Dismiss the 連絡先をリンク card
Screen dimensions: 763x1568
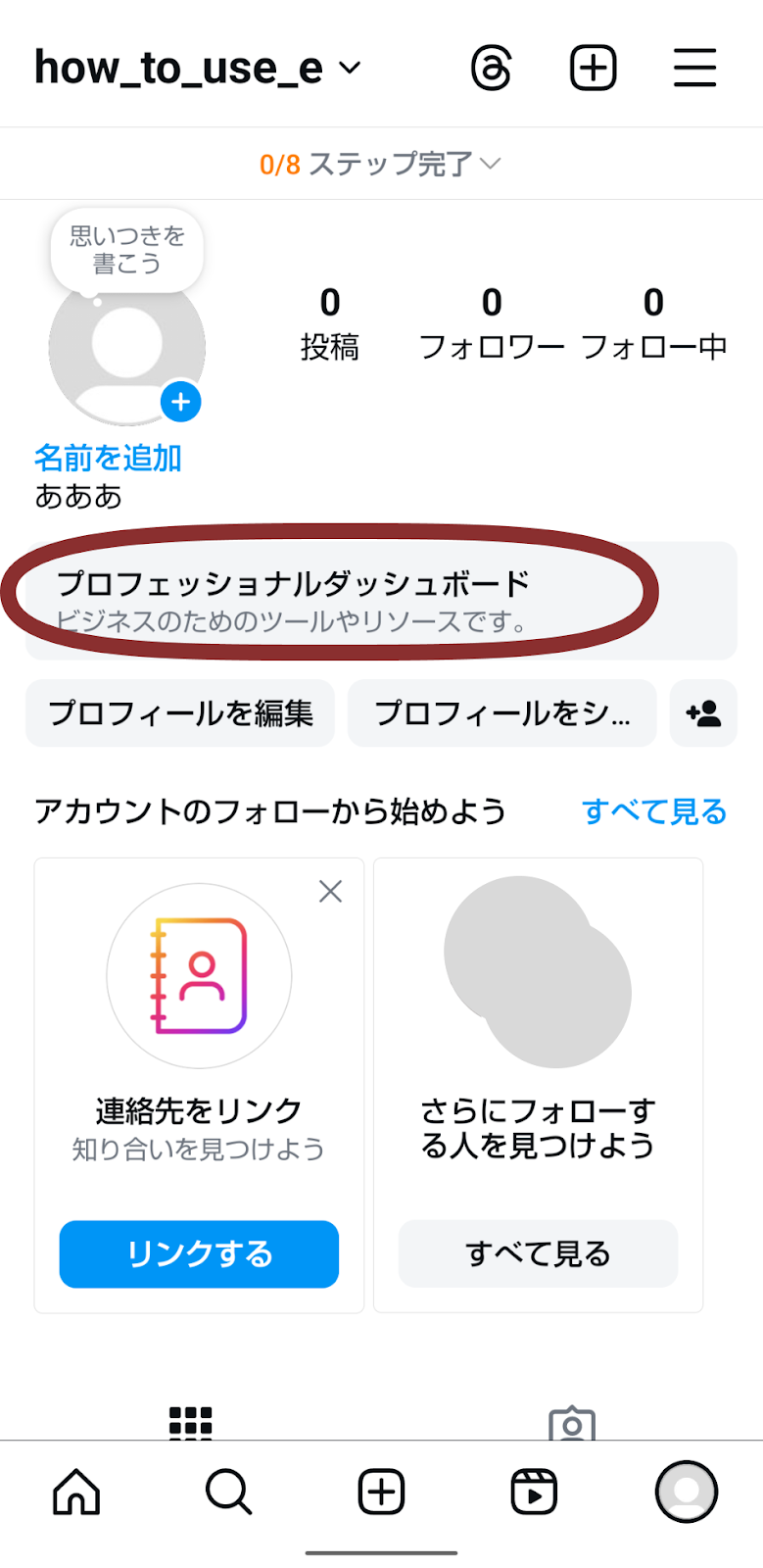331,891
